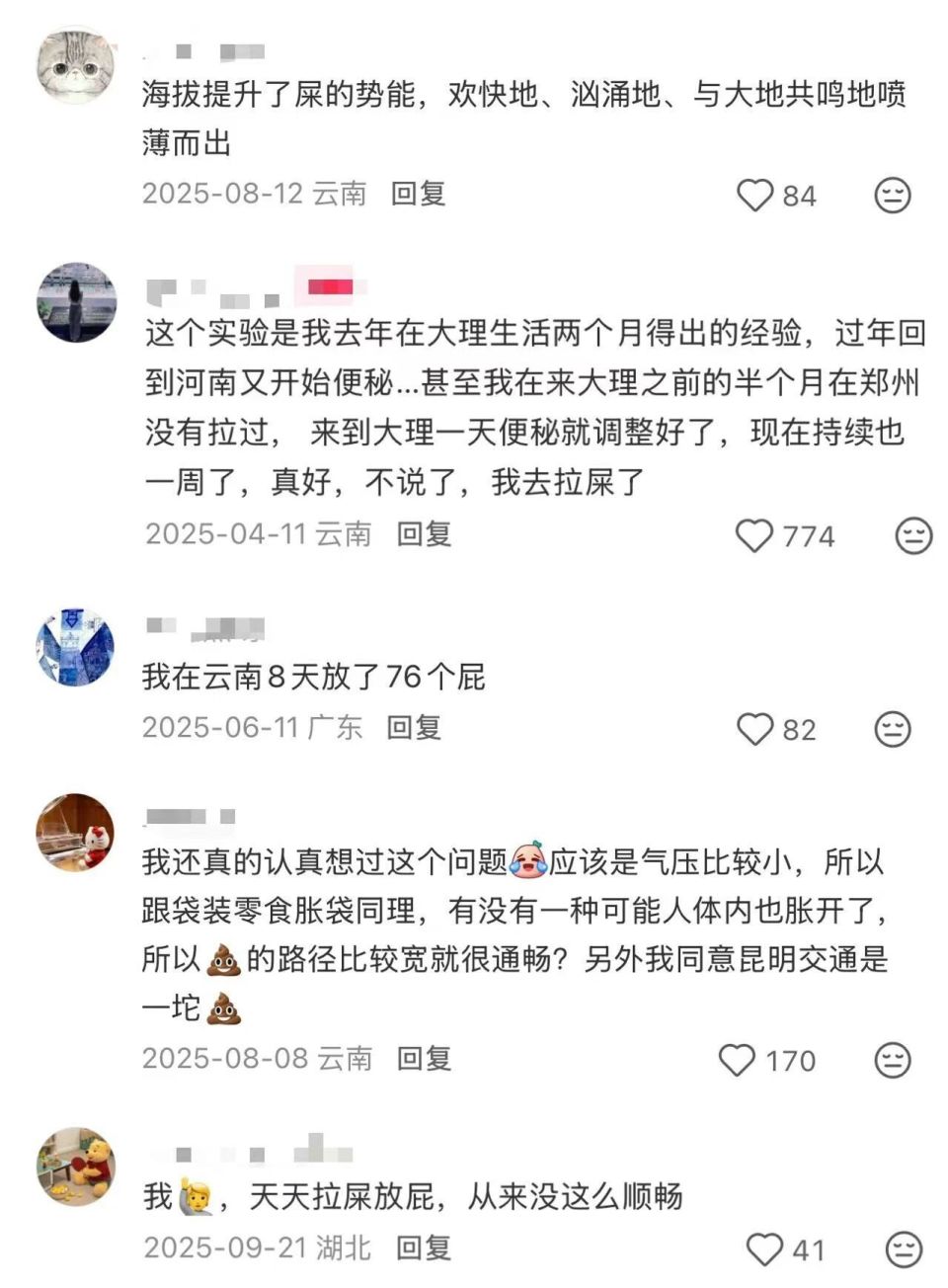Reply to the 2025-09-21 comment from 湖北

click(424, 1247)
